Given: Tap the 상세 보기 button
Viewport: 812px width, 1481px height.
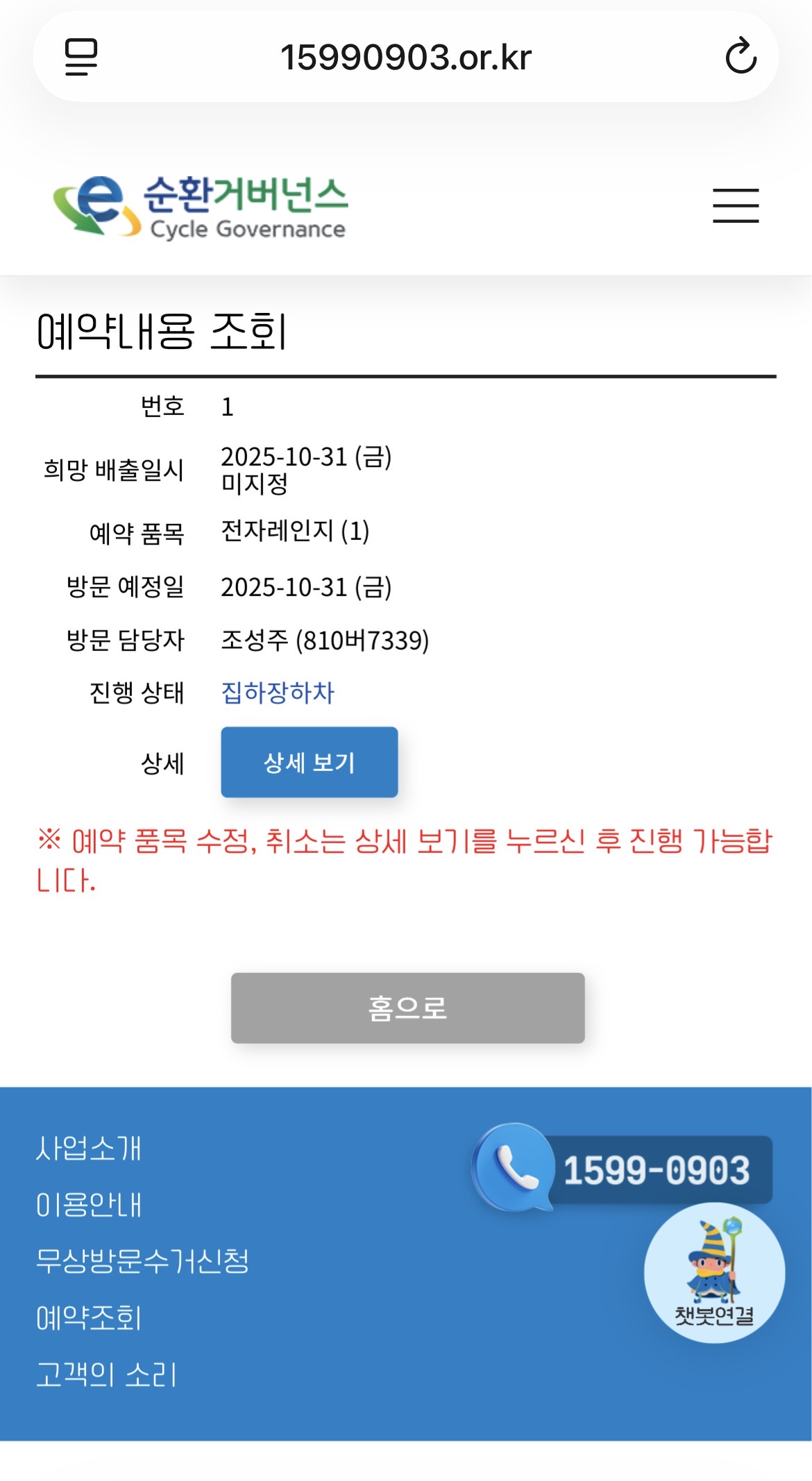Looking at the screenshot, I should tap(310, 762).
